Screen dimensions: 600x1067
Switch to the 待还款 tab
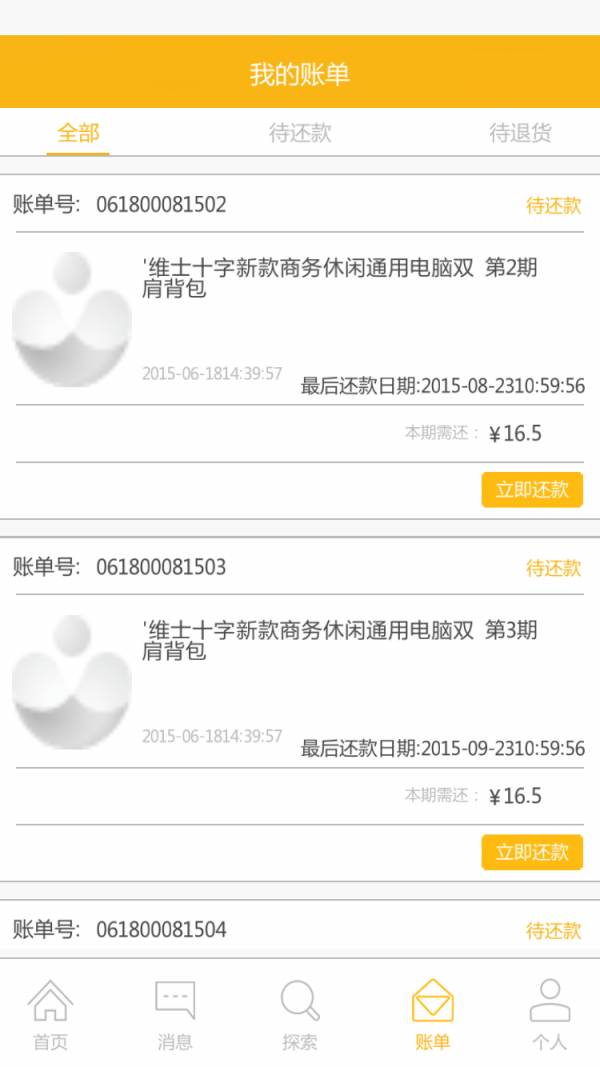(300, 133)
